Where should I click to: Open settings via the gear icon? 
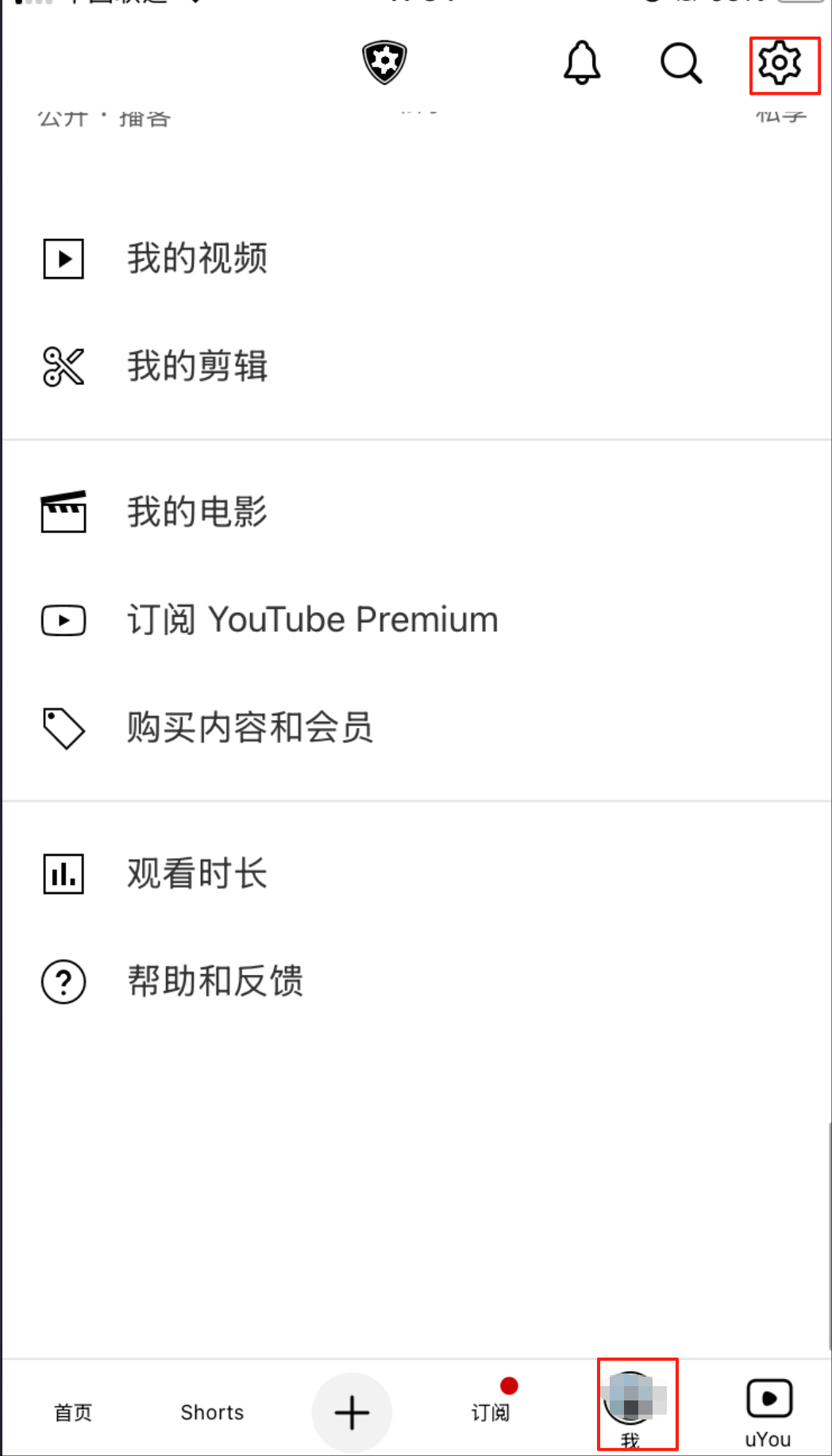pyautogui.click(x=780, y=63)
